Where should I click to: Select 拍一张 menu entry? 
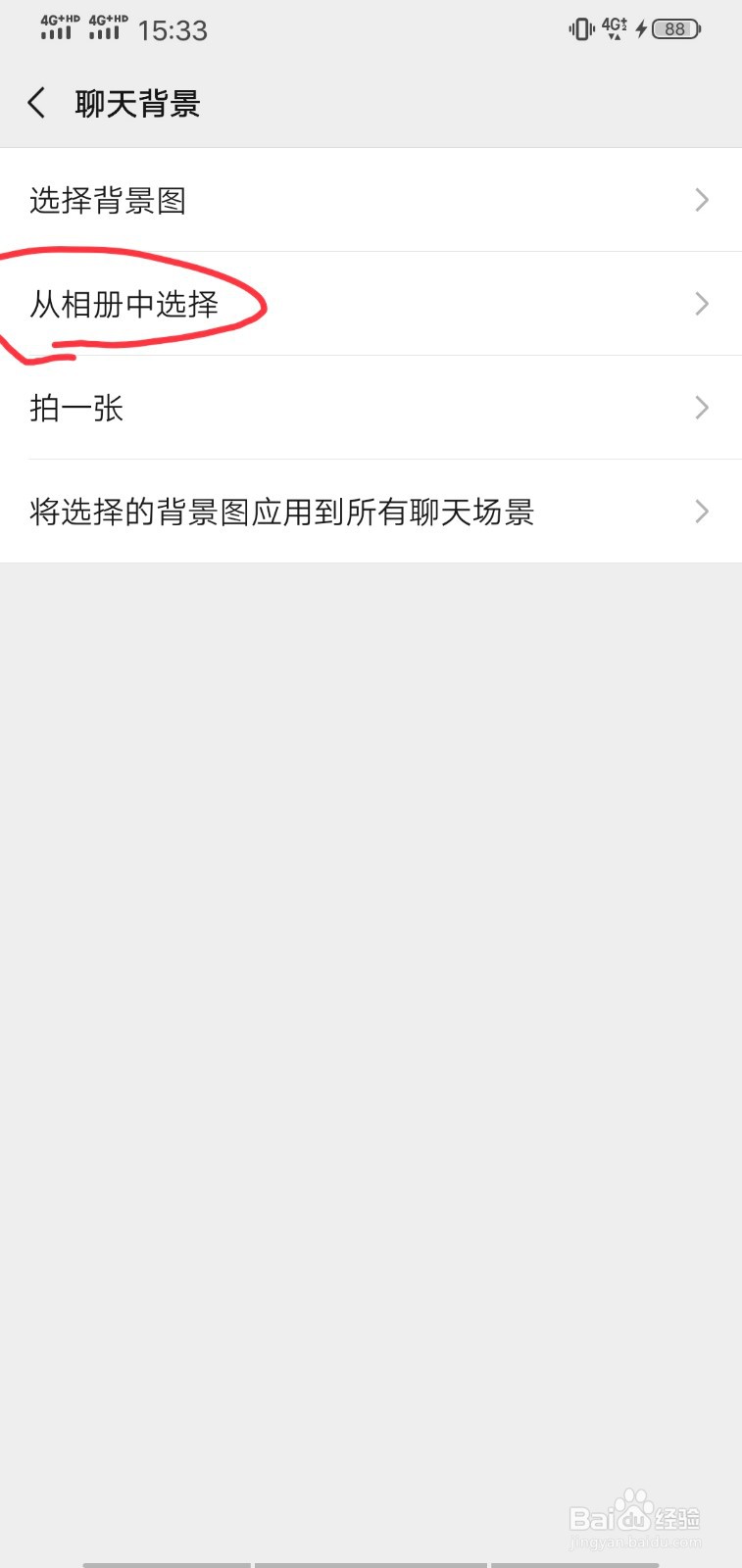coord(76,409)
